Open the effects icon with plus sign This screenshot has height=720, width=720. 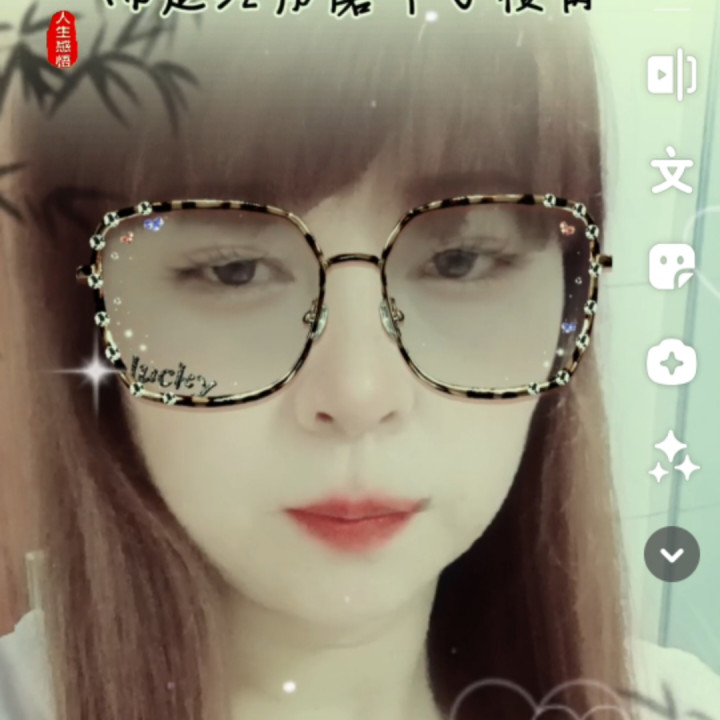[x=671, y=362]
